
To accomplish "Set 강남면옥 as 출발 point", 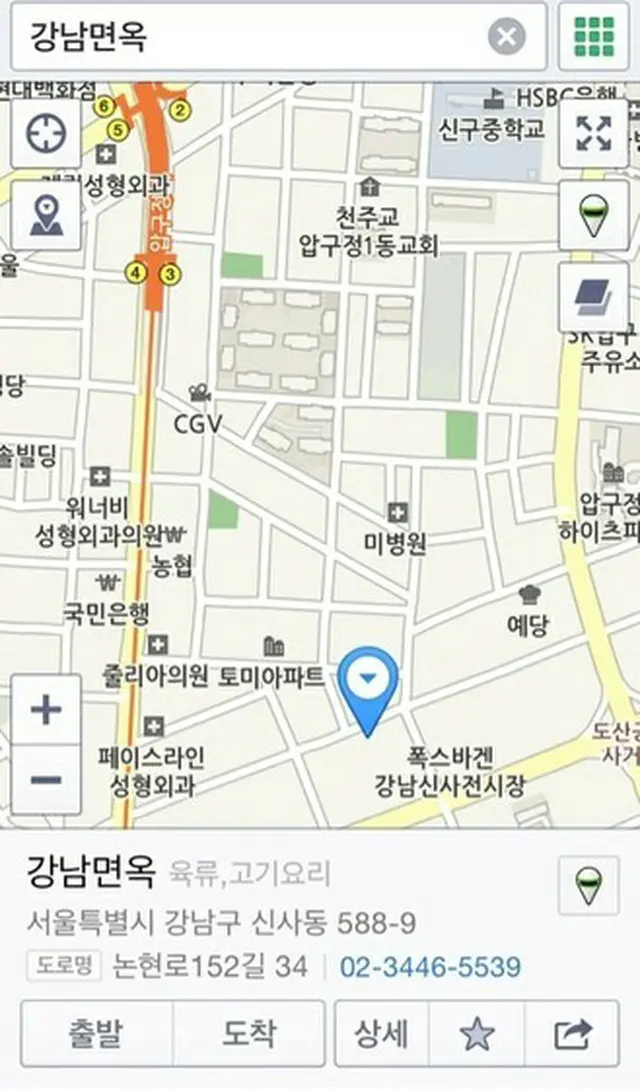I will click(96, 1034).
